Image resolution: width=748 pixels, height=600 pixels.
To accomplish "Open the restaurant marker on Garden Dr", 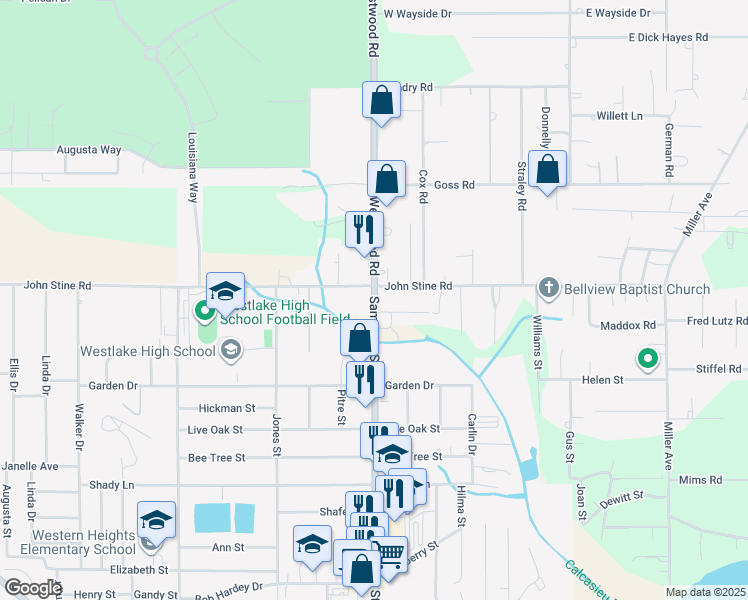I will tap(364, 379).
